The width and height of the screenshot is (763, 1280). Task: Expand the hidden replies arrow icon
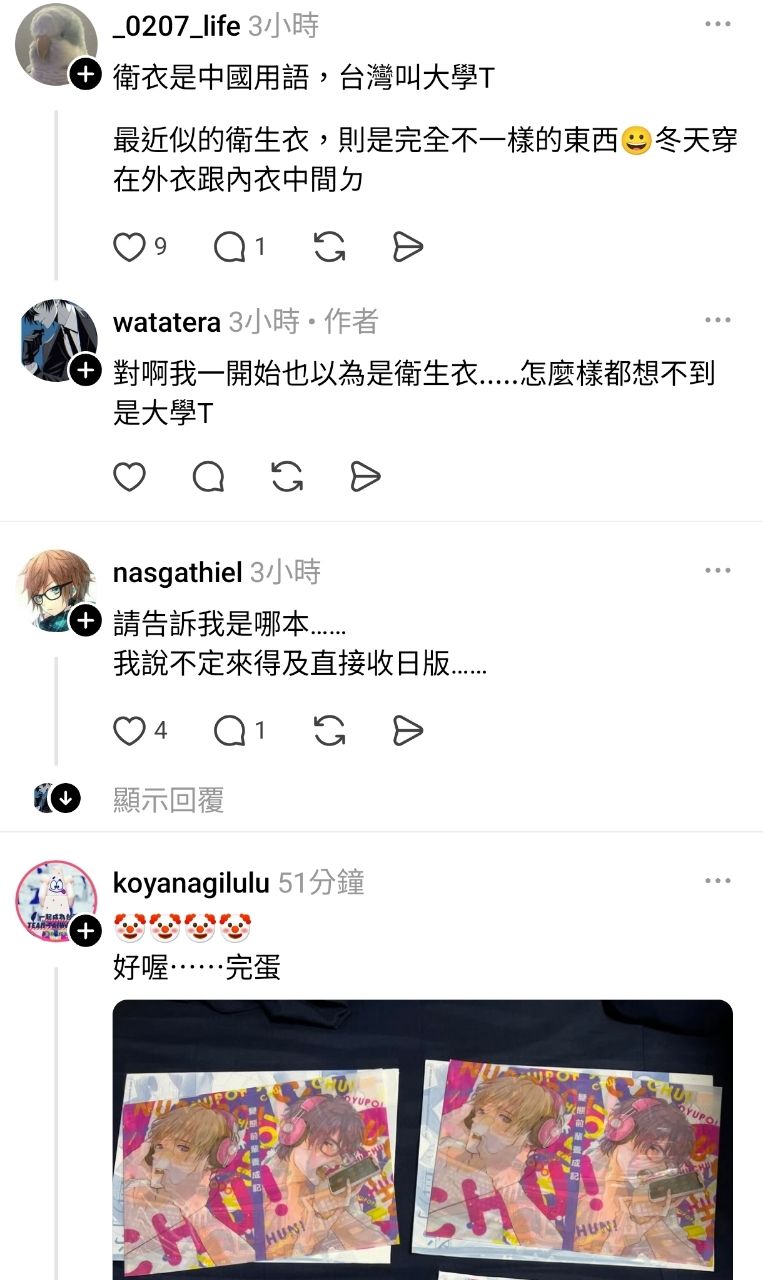click(64, 800)
